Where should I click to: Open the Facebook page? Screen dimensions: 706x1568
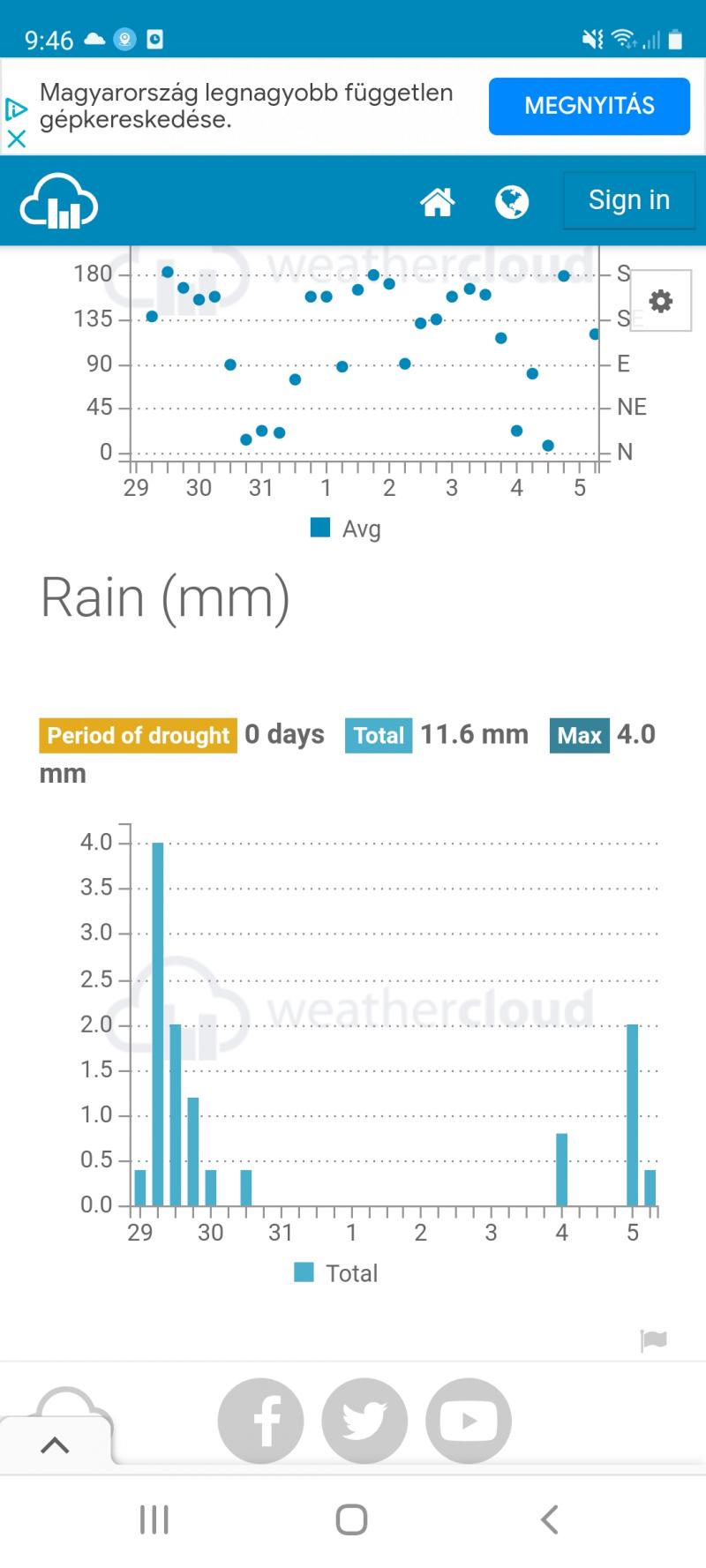click(x=261, y=1421)
